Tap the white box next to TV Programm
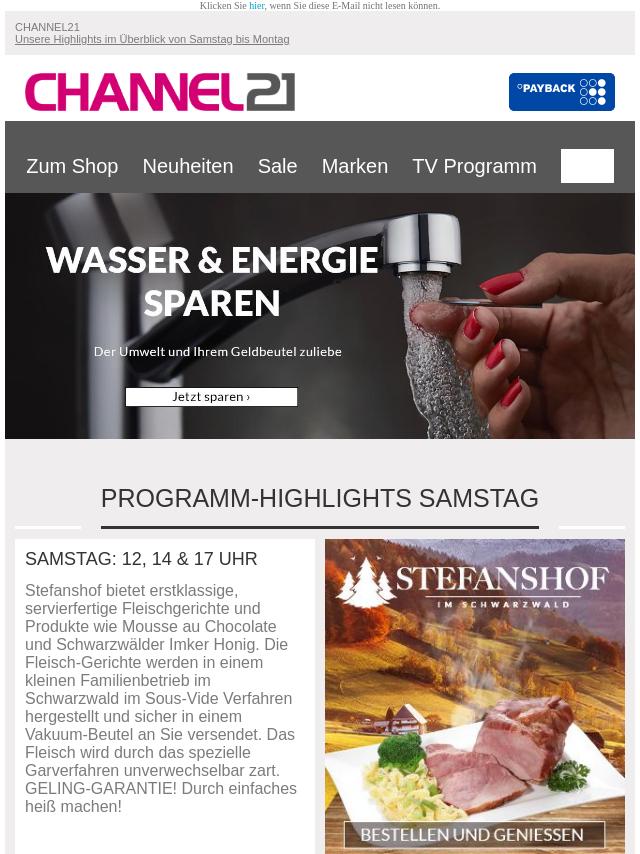 click(x=587, y=166)
